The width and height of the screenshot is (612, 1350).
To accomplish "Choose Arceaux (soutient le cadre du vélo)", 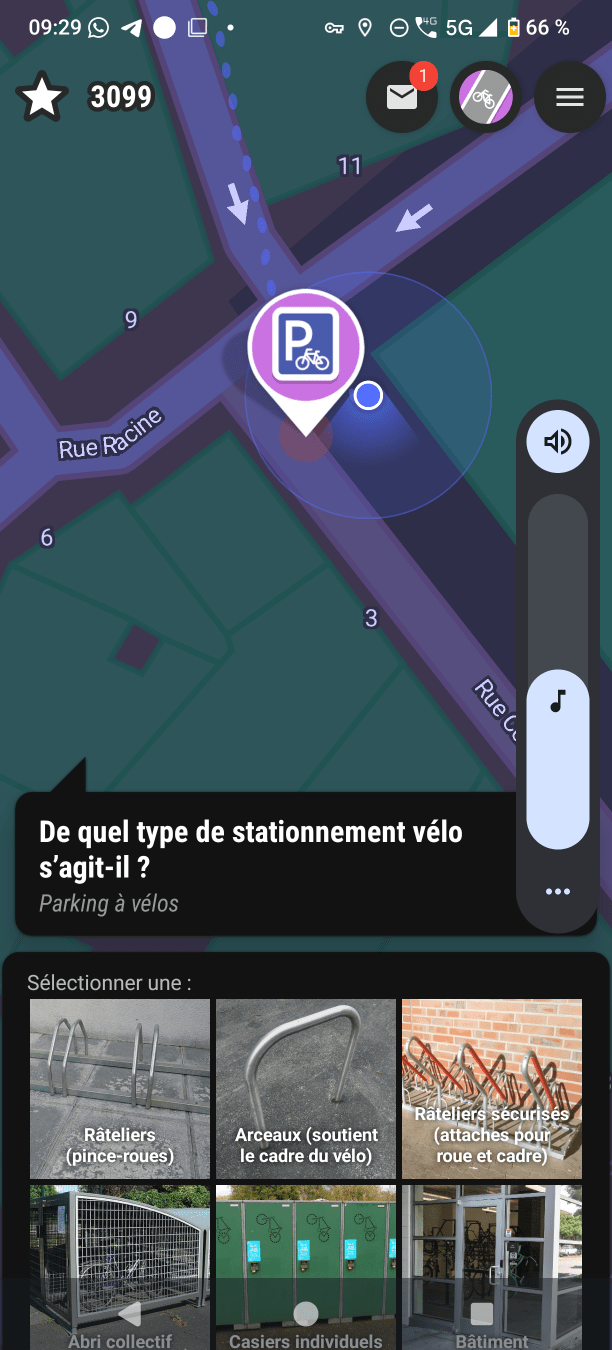I will point(306,1088).
